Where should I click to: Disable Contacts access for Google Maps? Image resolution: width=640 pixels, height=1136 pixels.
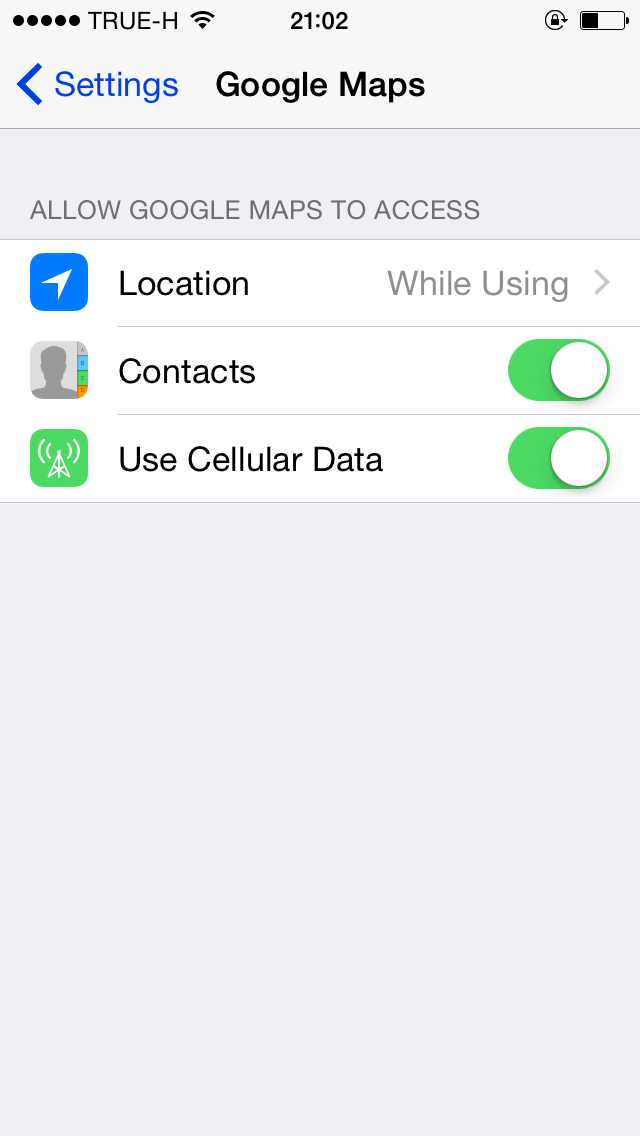click(x=558, y=370)
